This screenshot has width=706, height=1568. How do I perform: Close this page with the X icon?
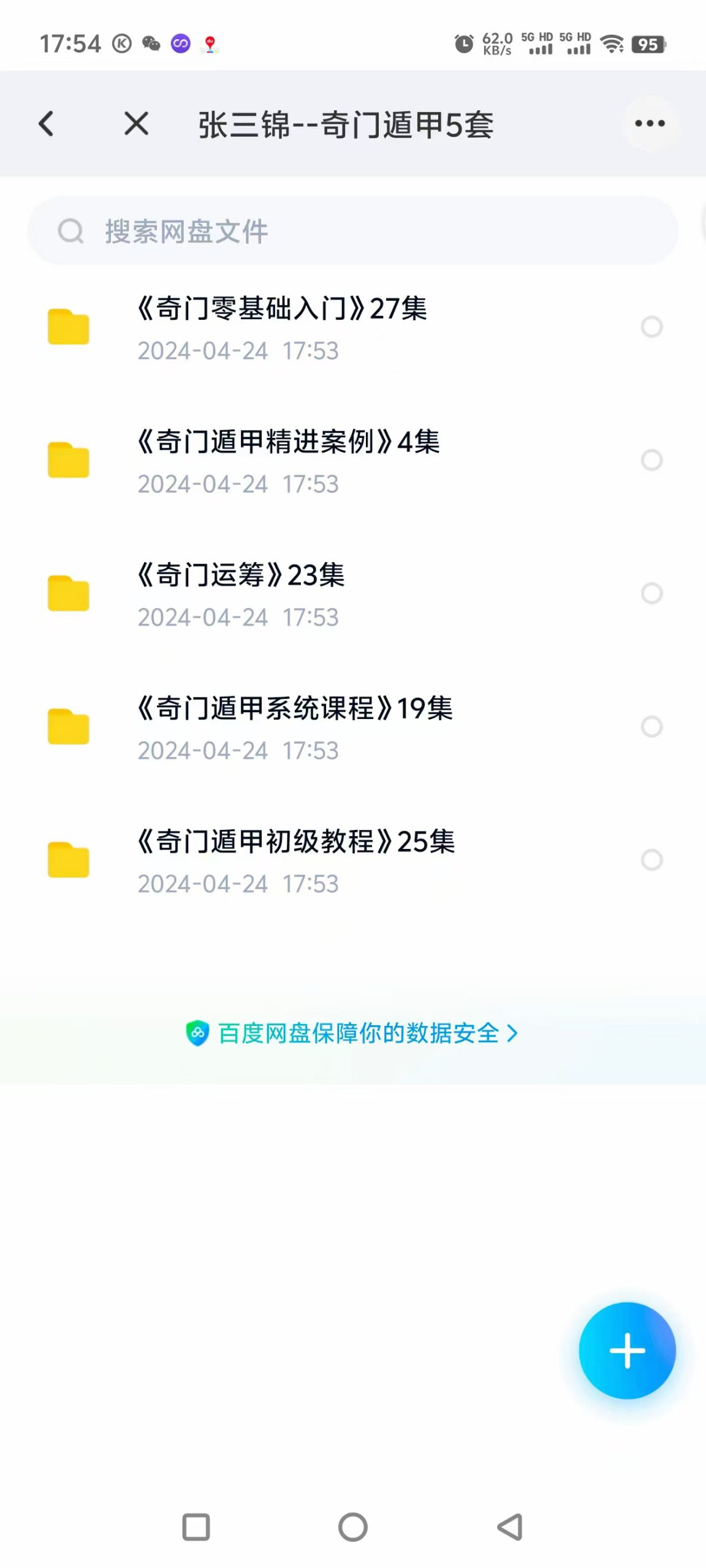pos(136,124)
